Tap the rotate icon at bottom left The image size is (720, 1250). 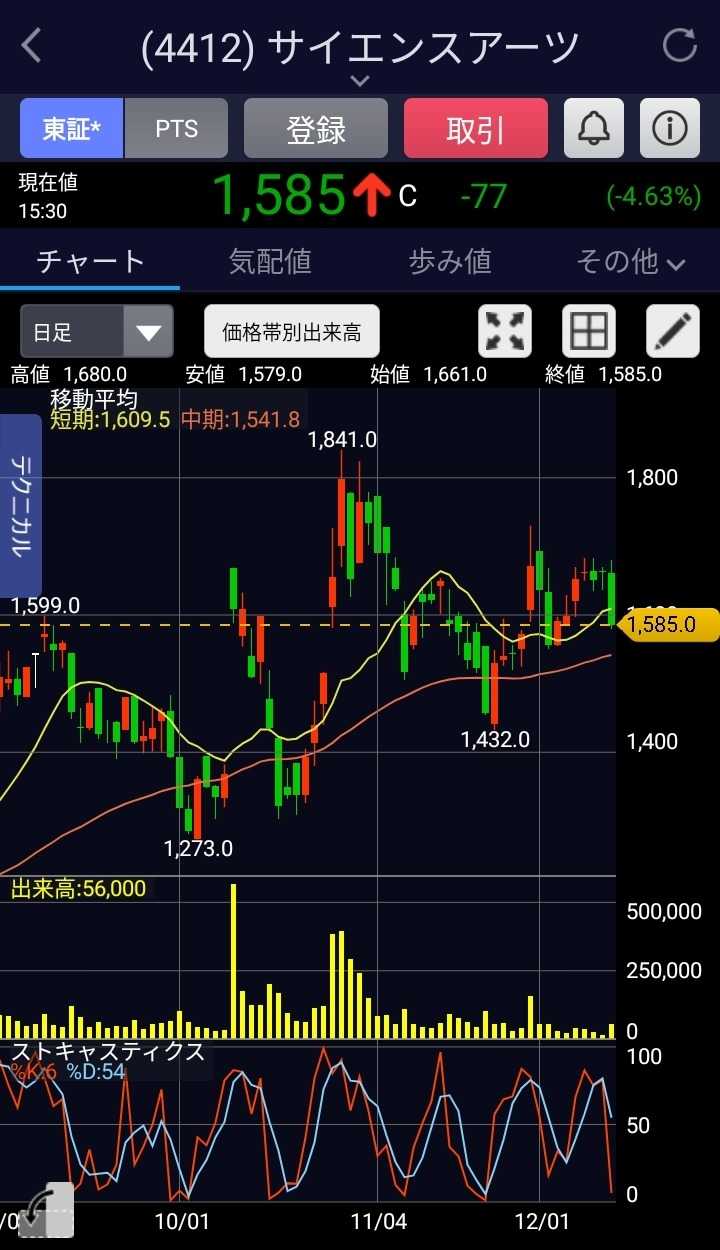pos(47,1211)
